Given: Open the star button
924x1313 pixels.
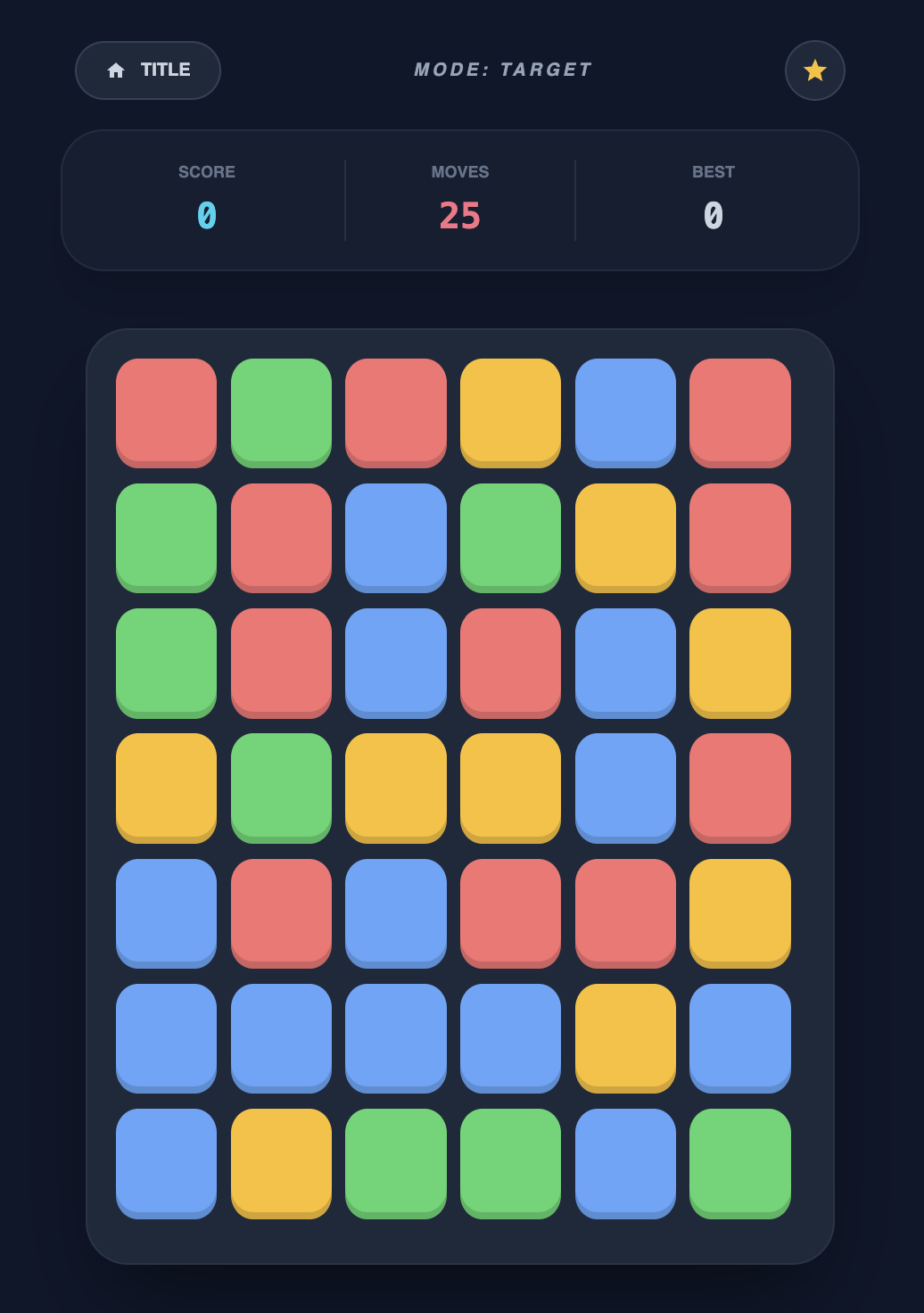Looking at the screenshot, I should [814, 70].
